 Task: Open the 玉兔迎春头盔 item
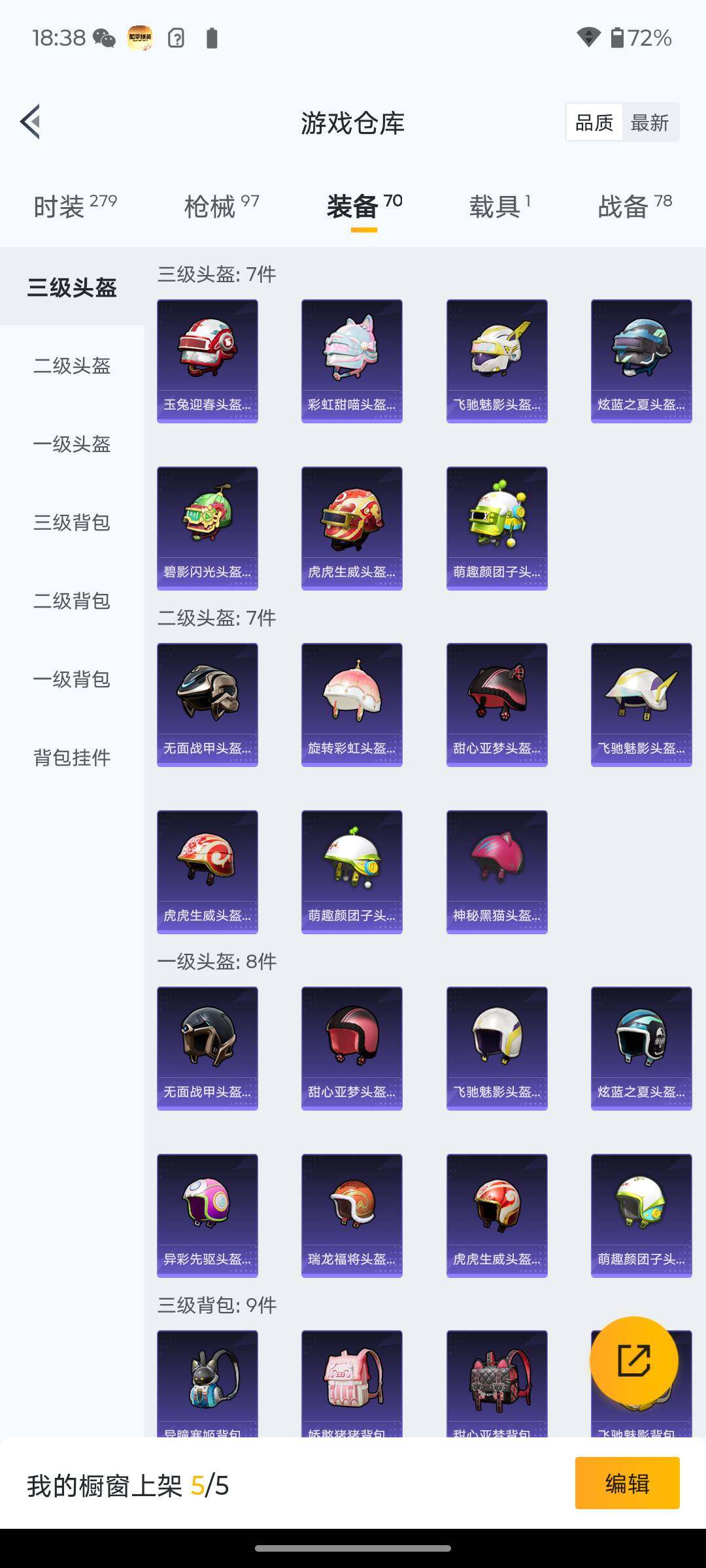207,361
